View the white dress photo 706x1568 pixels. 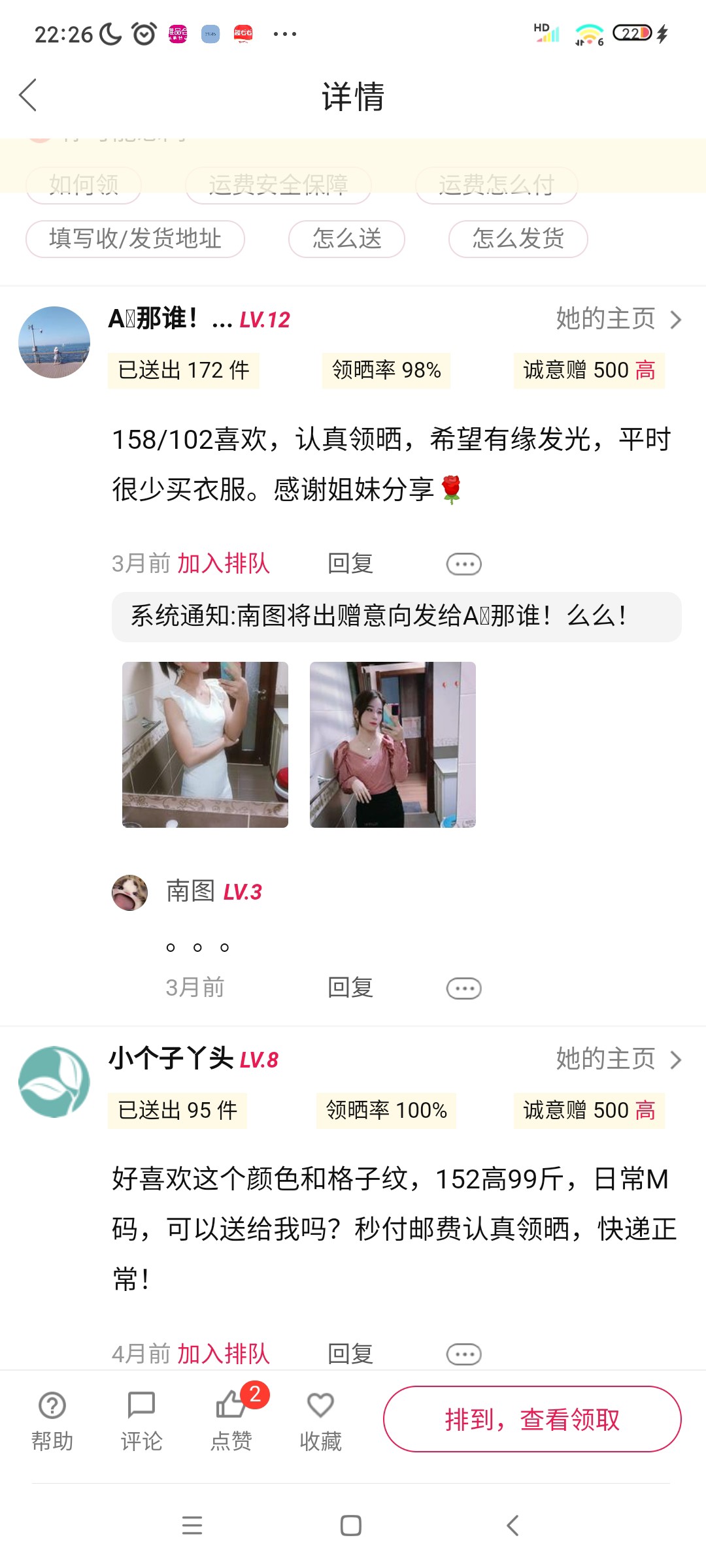pyautogui.click(x=205, y=745)
